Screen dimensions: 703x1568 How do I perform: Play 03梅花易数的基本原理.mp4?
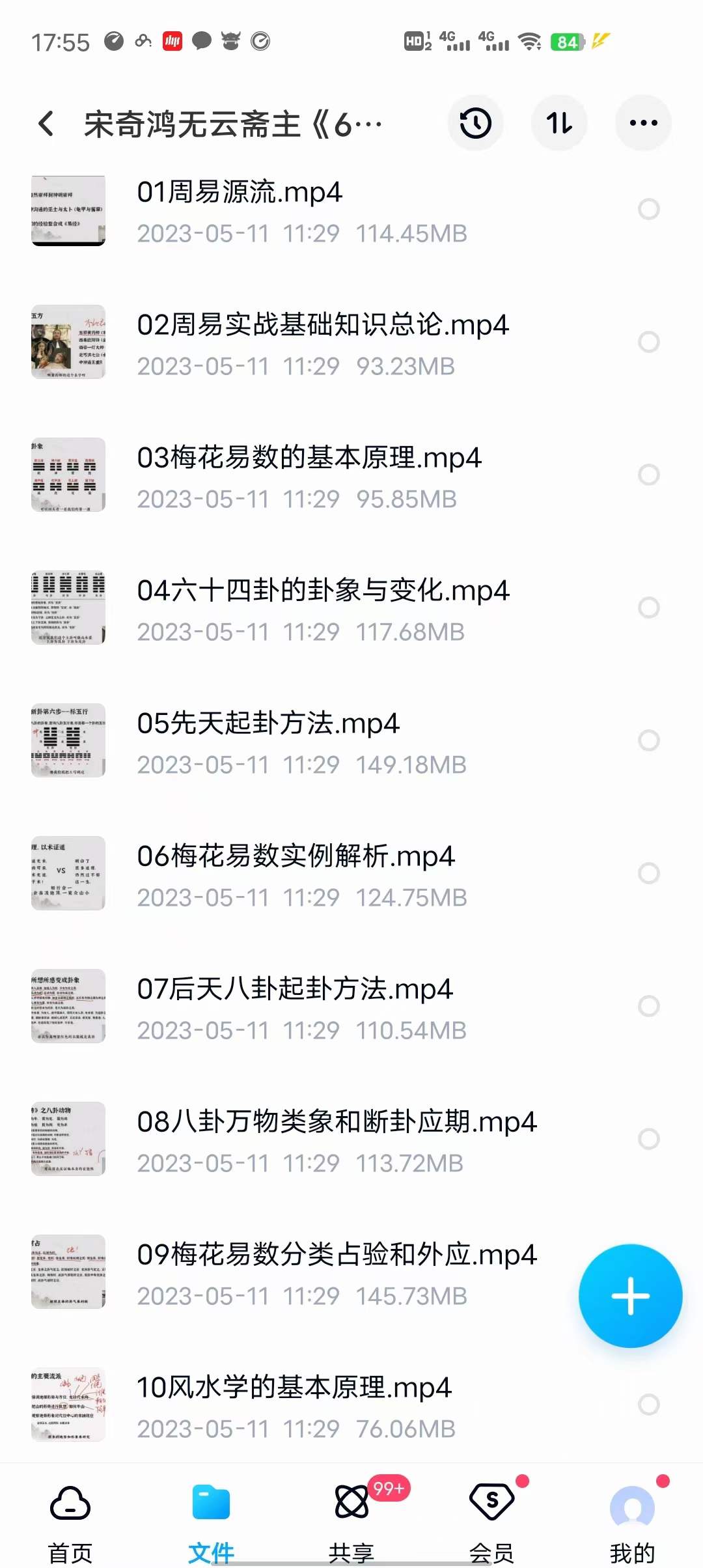[309, 458]
